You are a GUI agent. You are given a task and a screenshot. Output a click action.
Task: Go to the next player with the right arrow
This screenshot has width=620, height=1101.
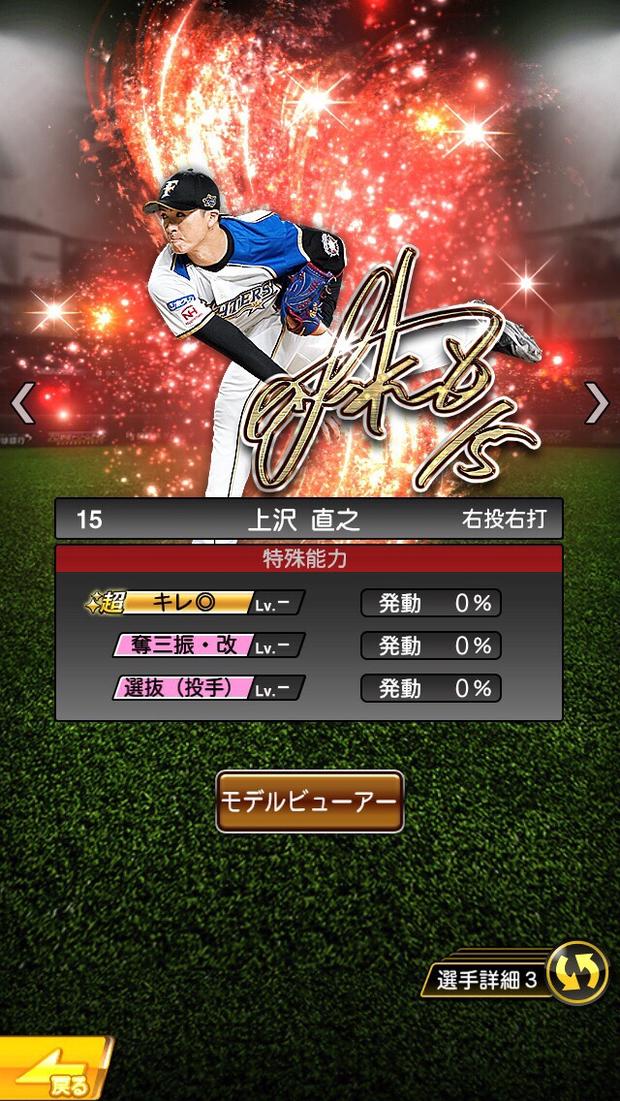(x=596, y=403)
